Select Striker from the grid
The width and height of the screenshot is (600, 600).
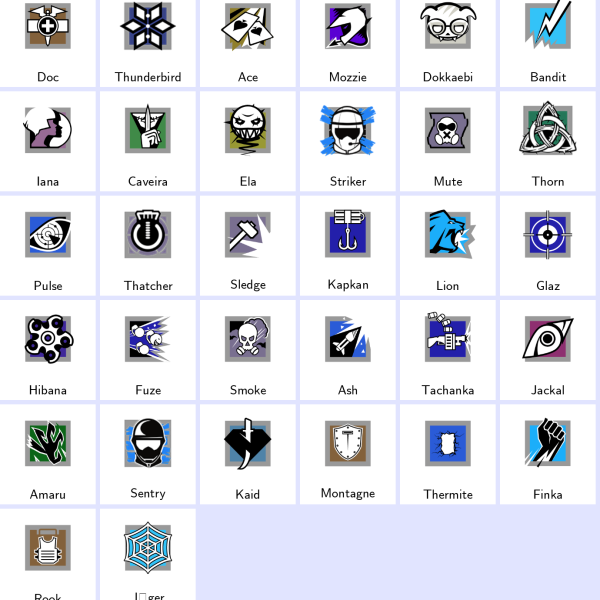click(x=348, y=138)
